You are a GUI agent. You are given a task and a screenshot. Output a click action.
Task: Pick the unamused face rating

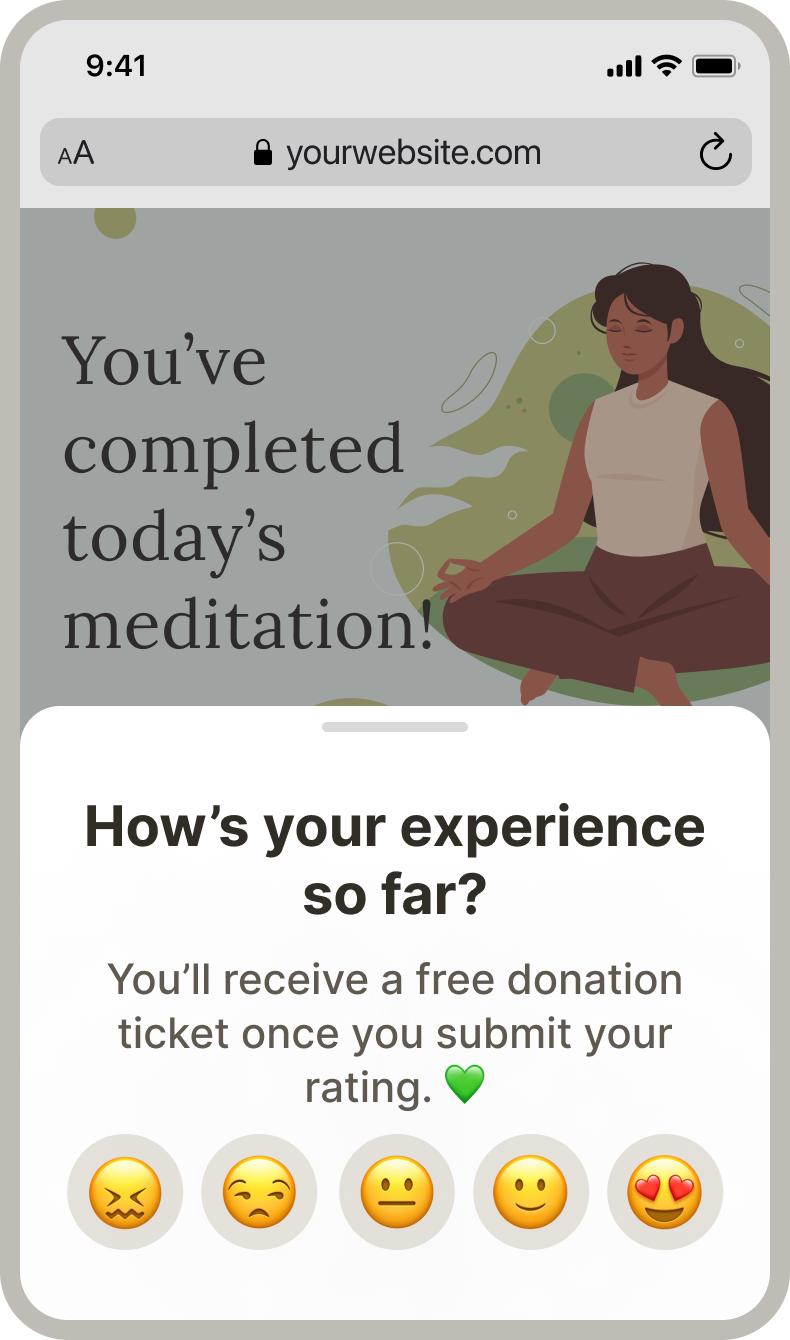click(259, 1192)
